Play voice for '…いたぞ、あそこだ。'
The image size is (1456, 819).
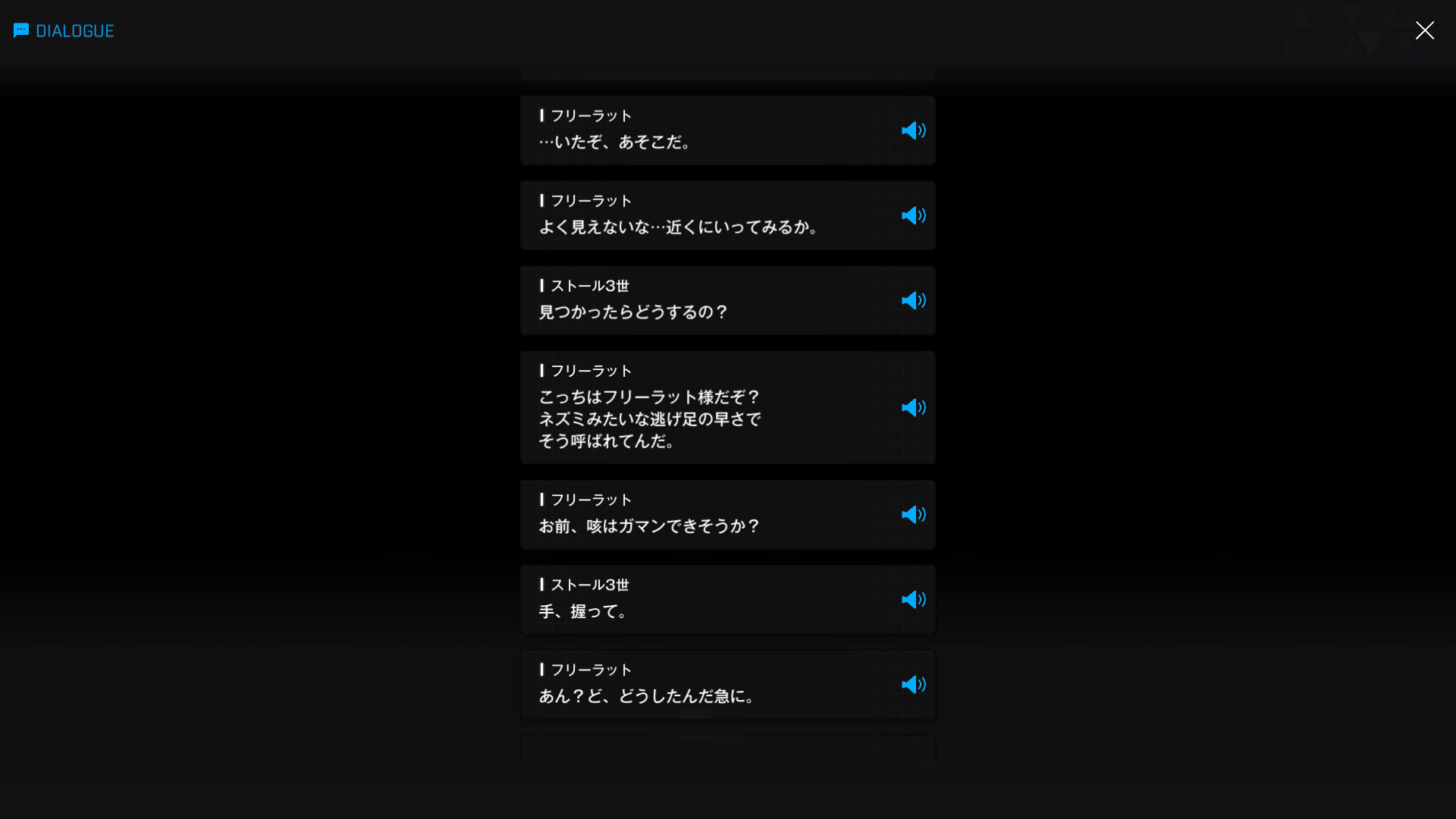coord(913,130)
